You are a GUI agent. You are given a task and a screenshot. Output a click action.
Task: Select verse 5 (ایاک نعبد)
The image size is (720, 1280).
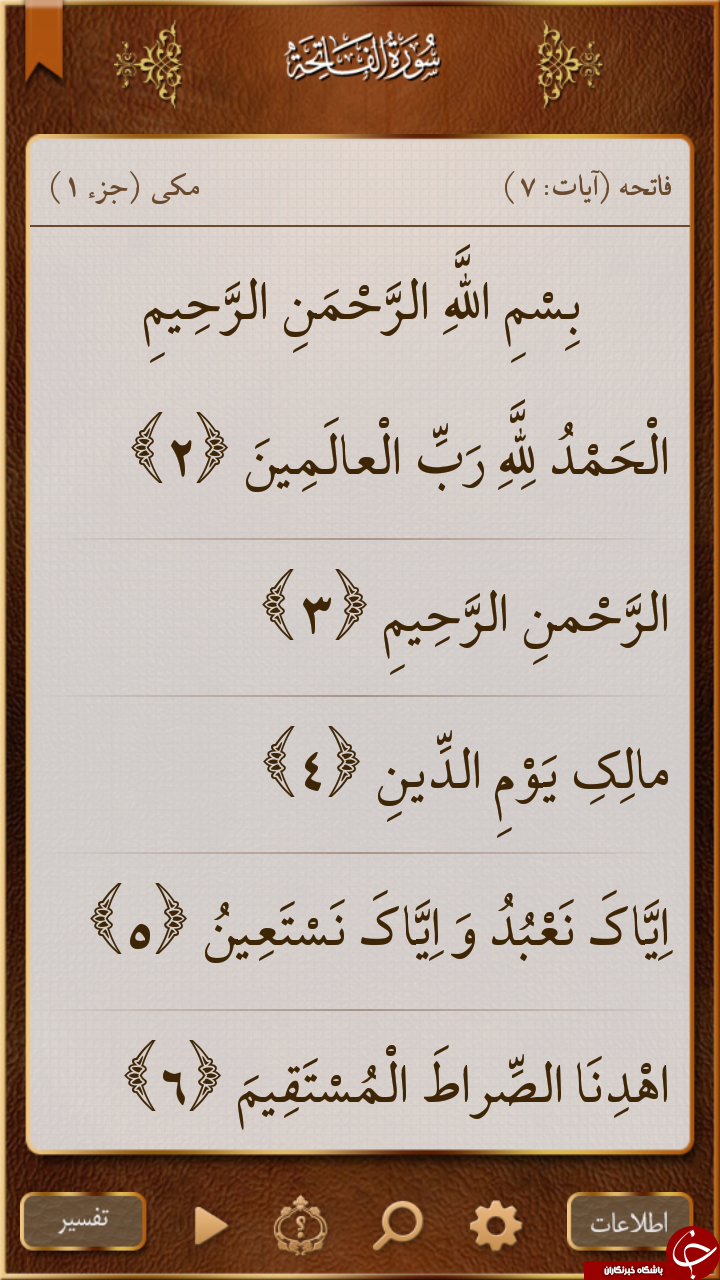click(x=360, y=932)
